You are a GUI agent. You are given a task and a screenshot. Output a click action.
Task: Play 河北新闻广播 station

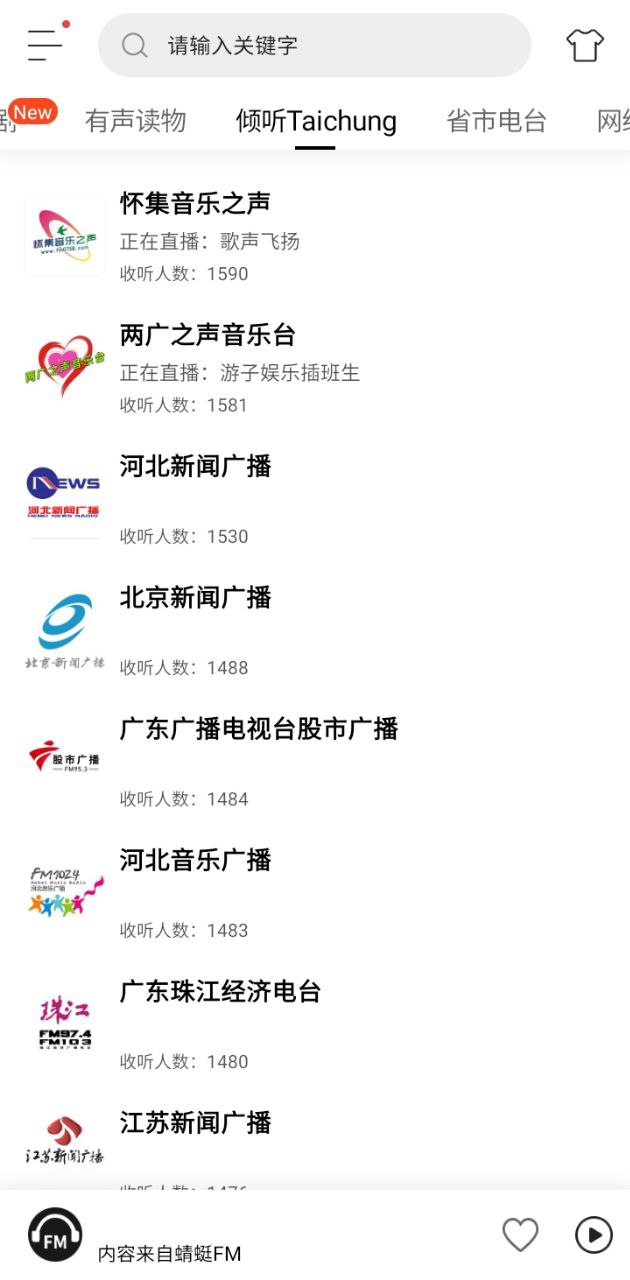315,499
